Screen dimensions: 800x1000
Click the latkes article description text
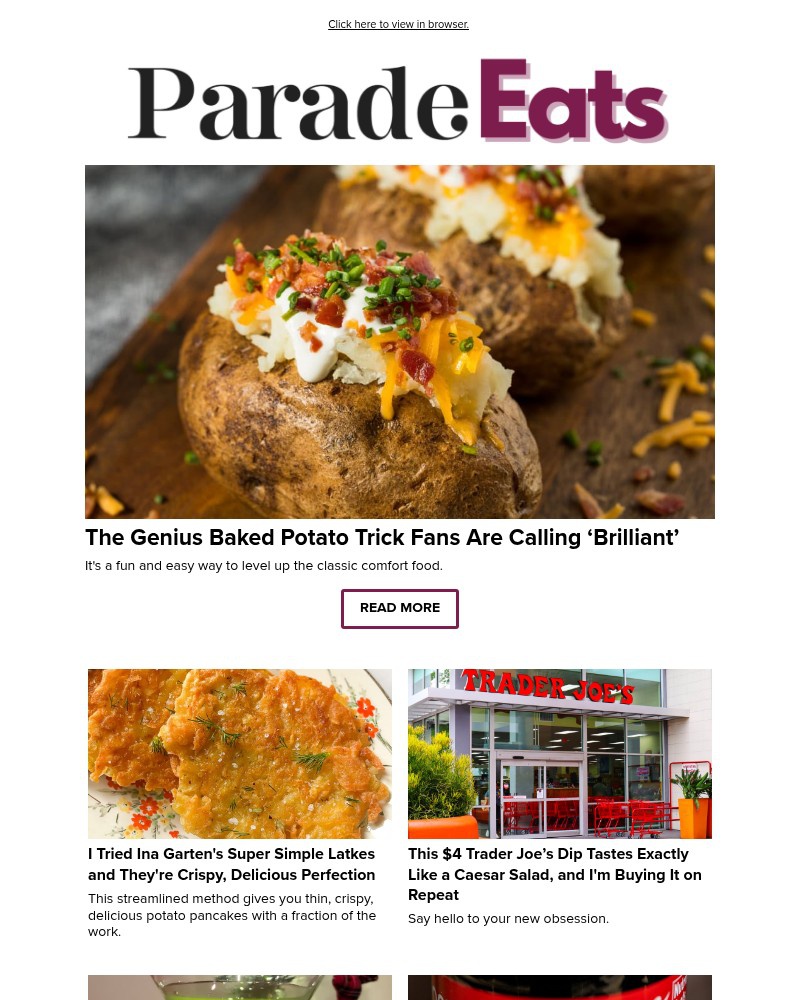point(232,915)
